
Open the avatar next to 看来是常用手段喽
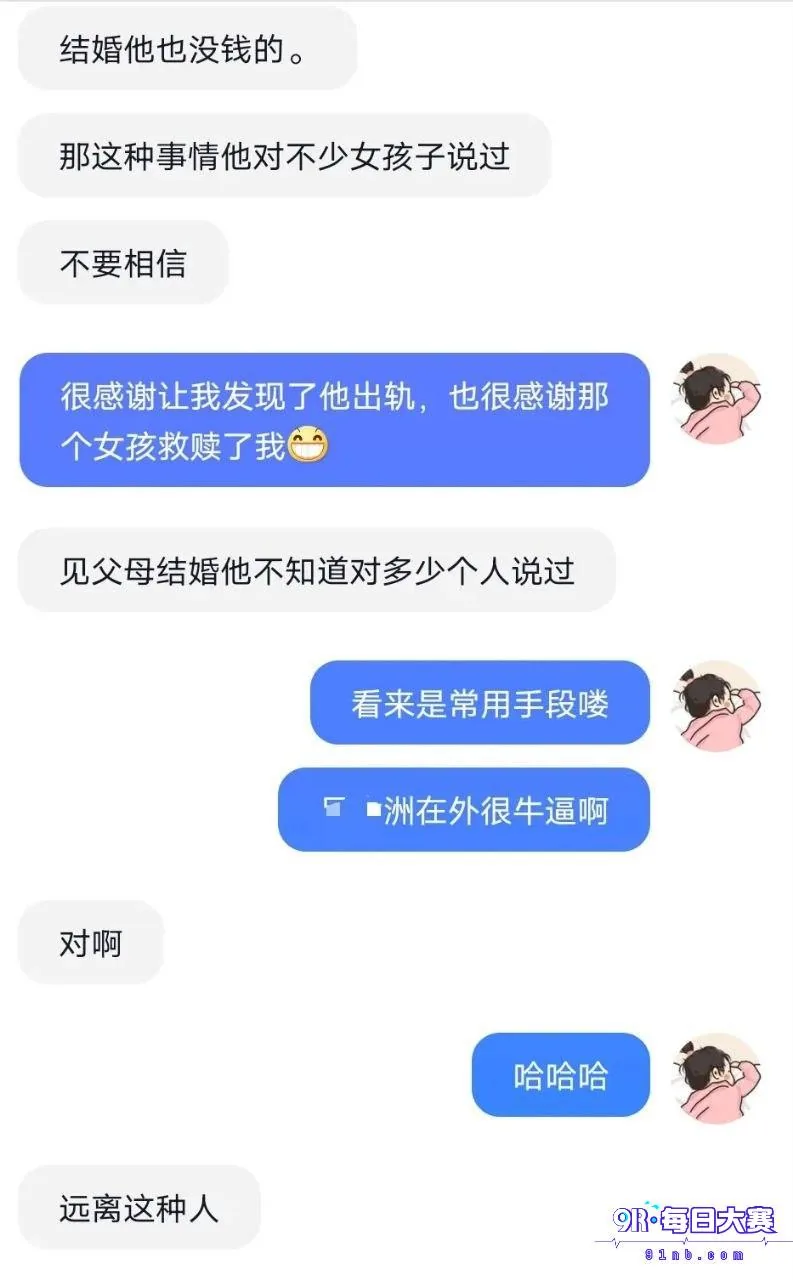coord(716,706)
